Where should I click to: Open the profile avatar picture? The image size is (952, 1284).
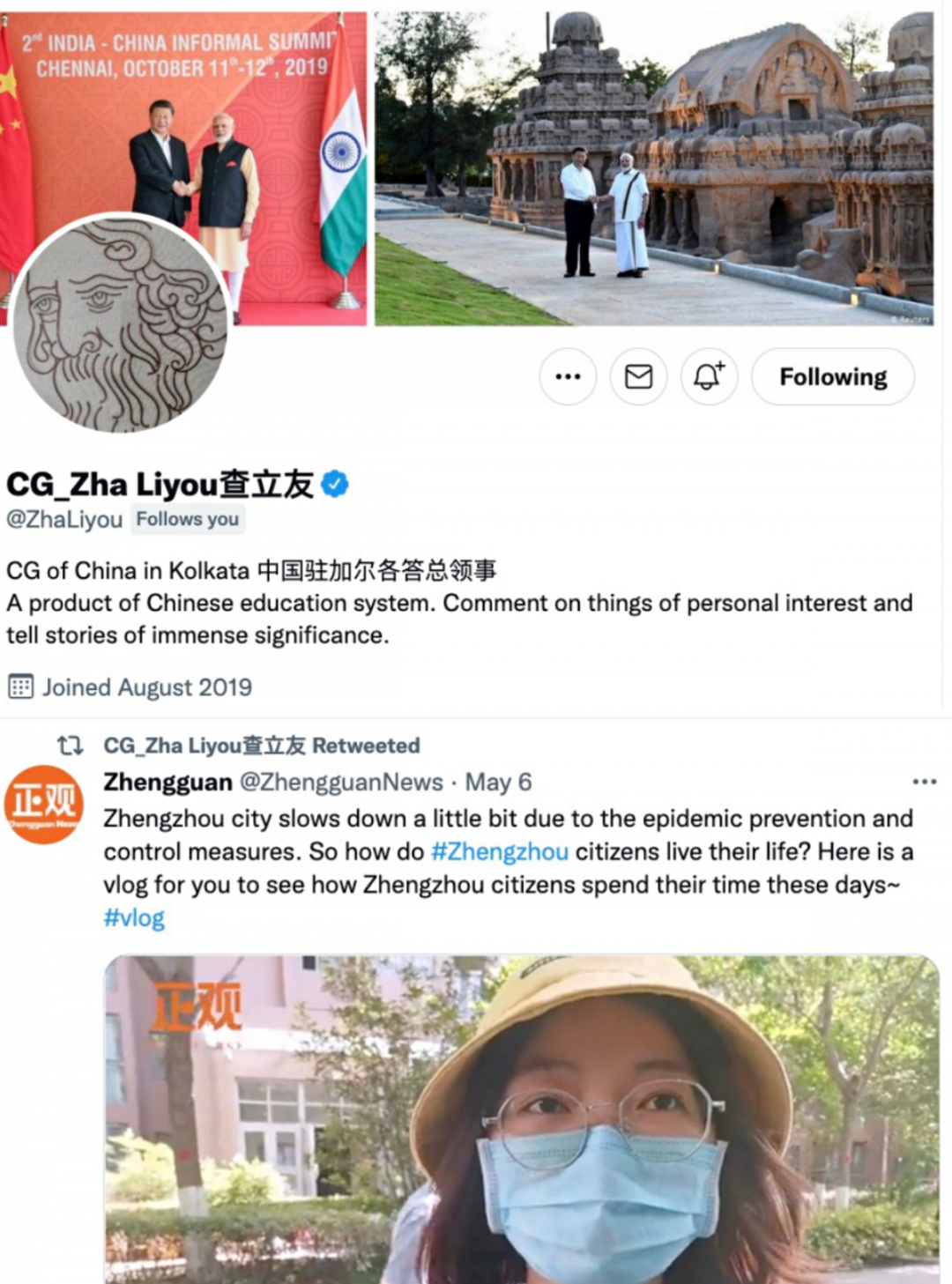click(121, 323)
